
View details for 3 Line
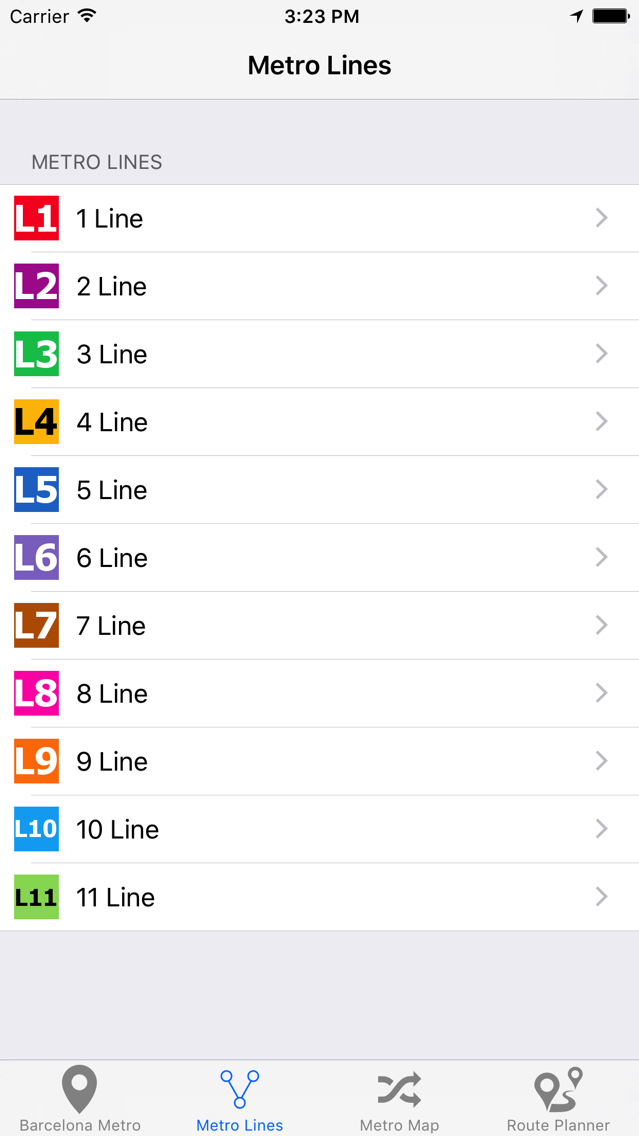320,354
